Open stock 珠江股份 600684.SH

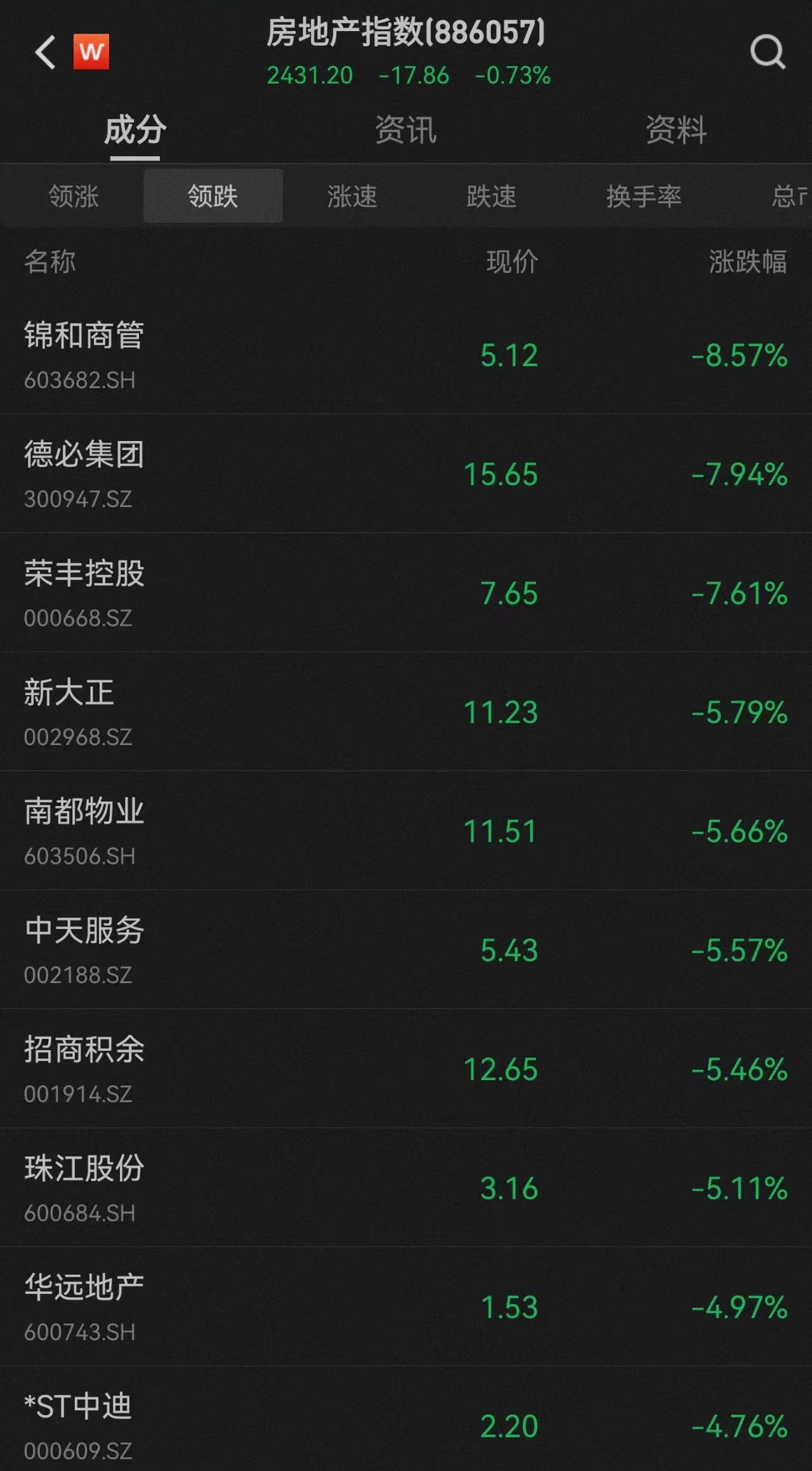406,1187
